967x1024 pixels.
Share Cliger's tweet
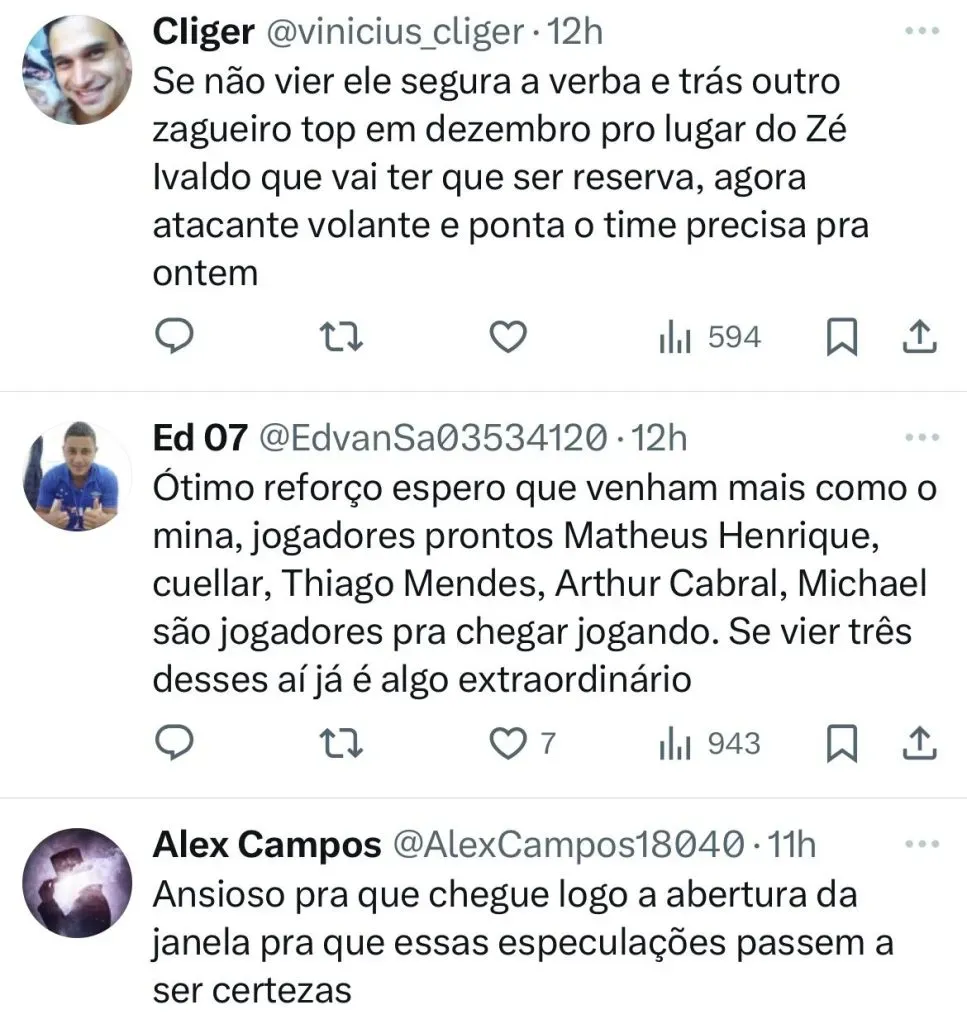pyautogui.click(x=918, y=338)
